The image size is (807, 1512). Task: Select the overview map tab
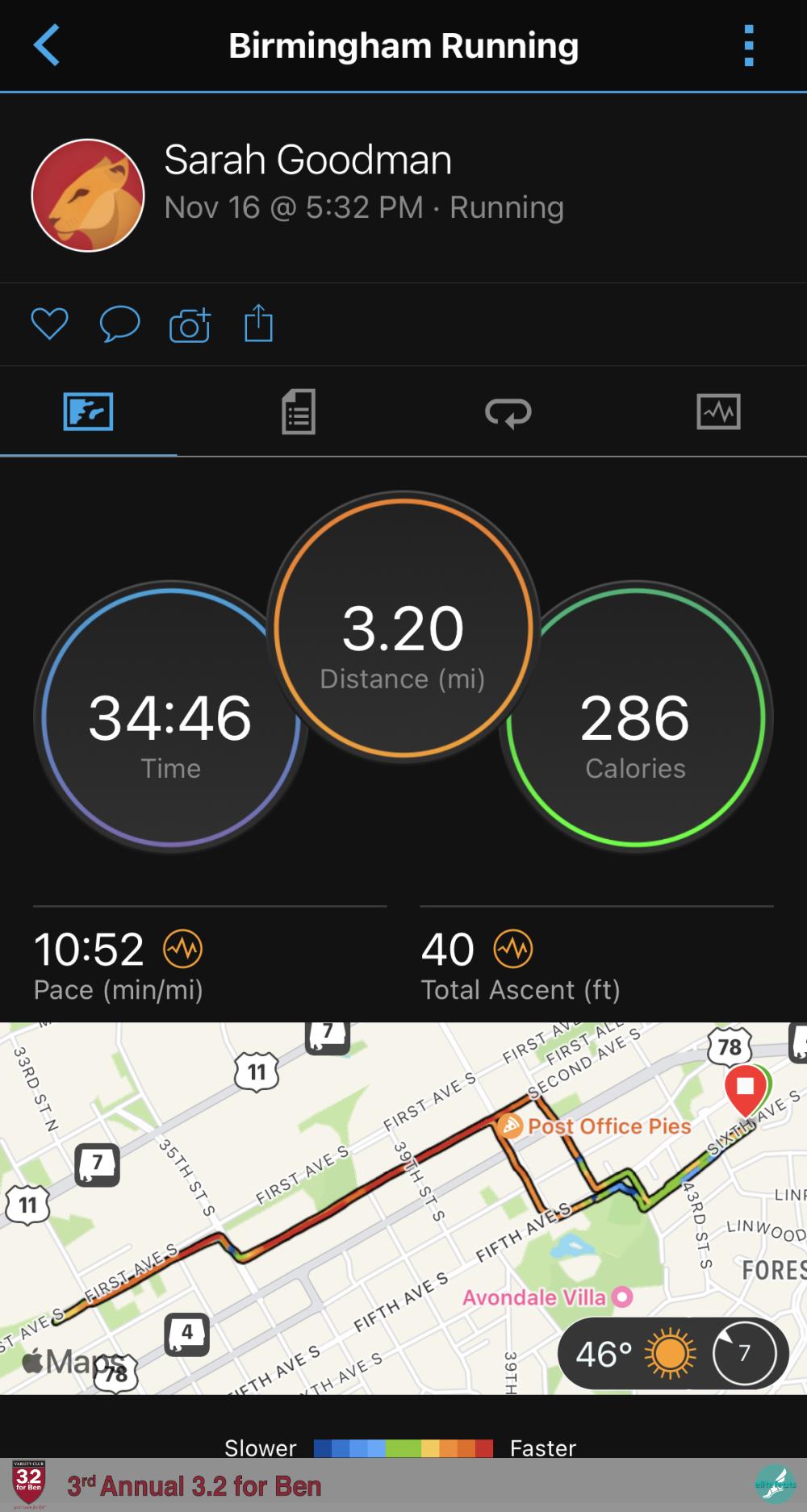coord(88,412)
